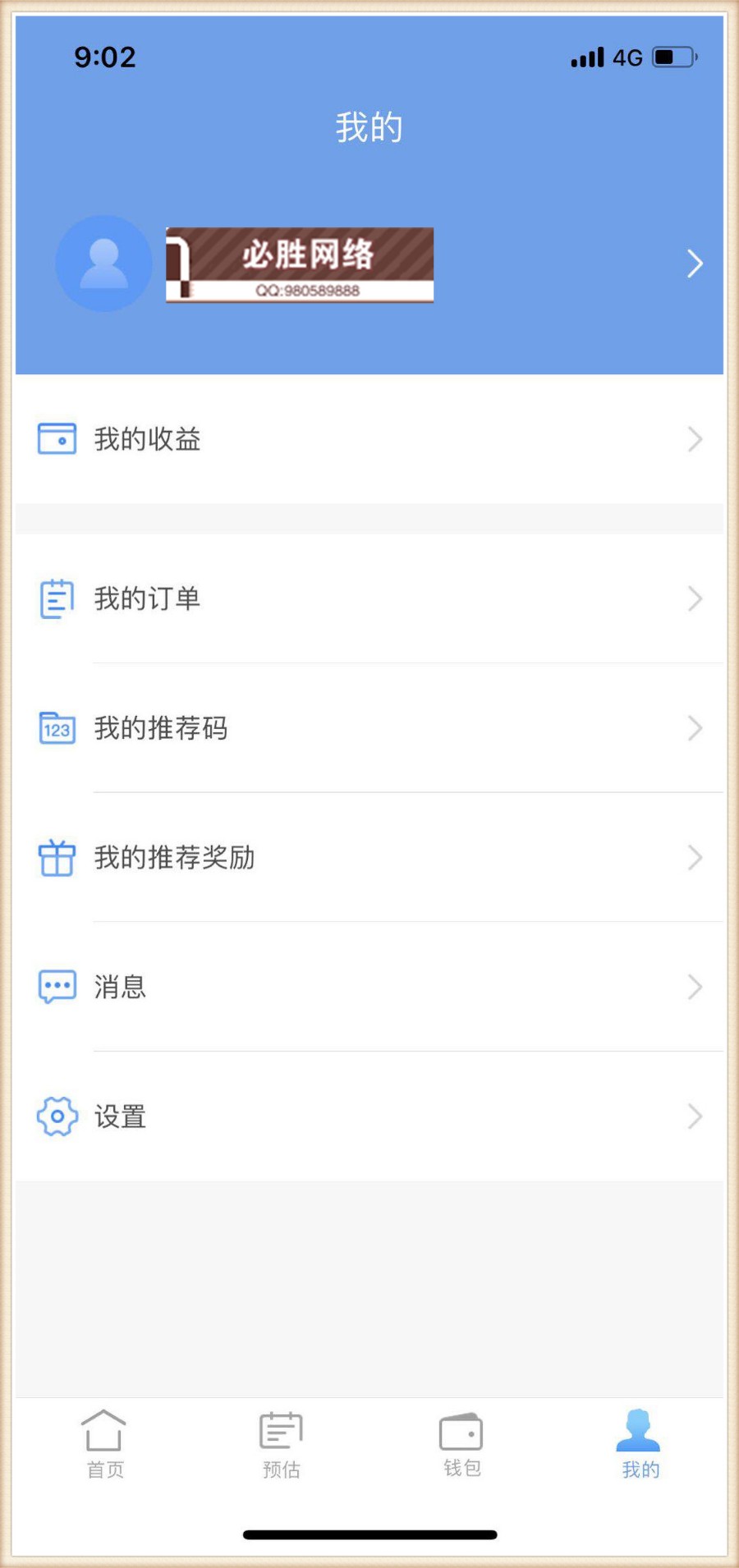
Task: Open the chevron on 我的推荐码 row
Action: (694, 728)
